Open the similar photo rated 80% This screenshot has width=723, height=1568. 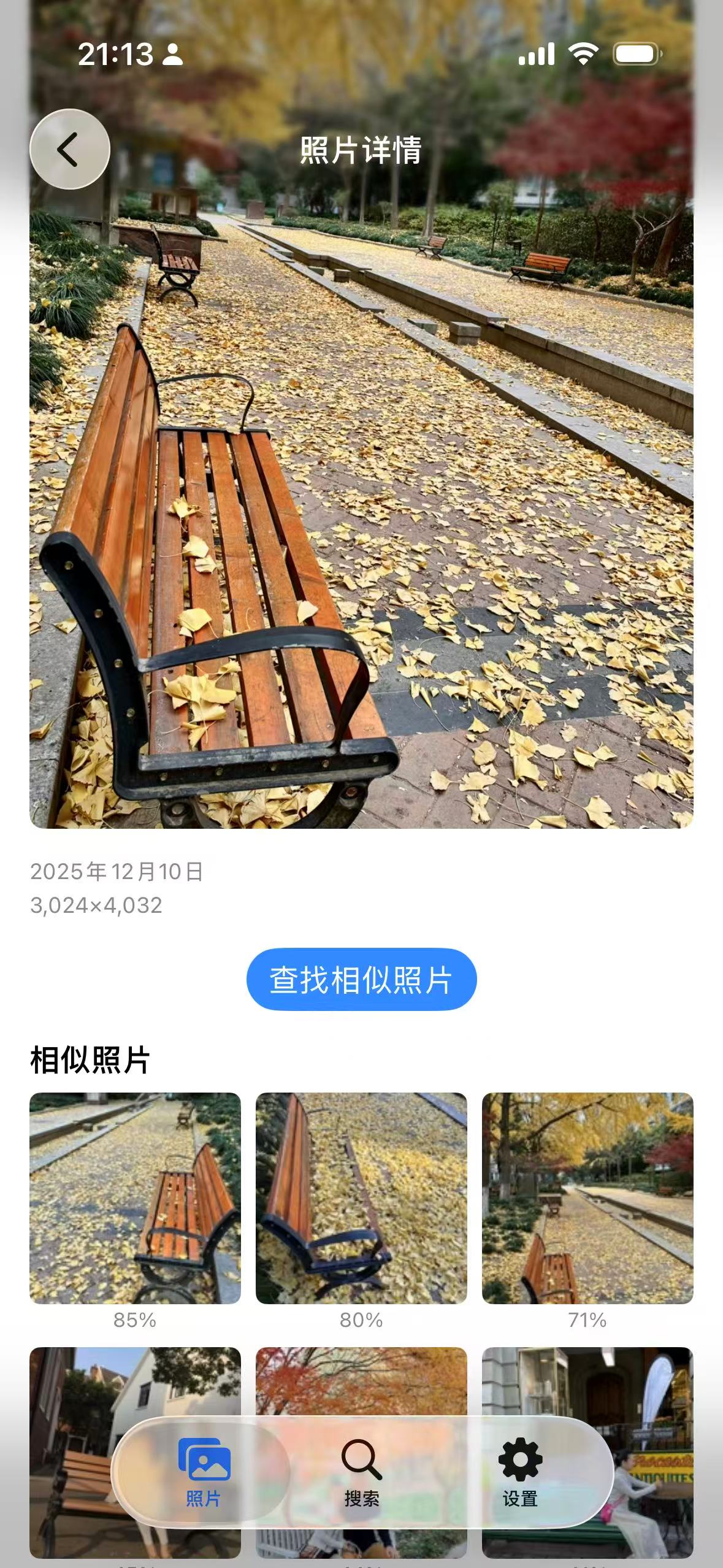[x=361, y=1198]
